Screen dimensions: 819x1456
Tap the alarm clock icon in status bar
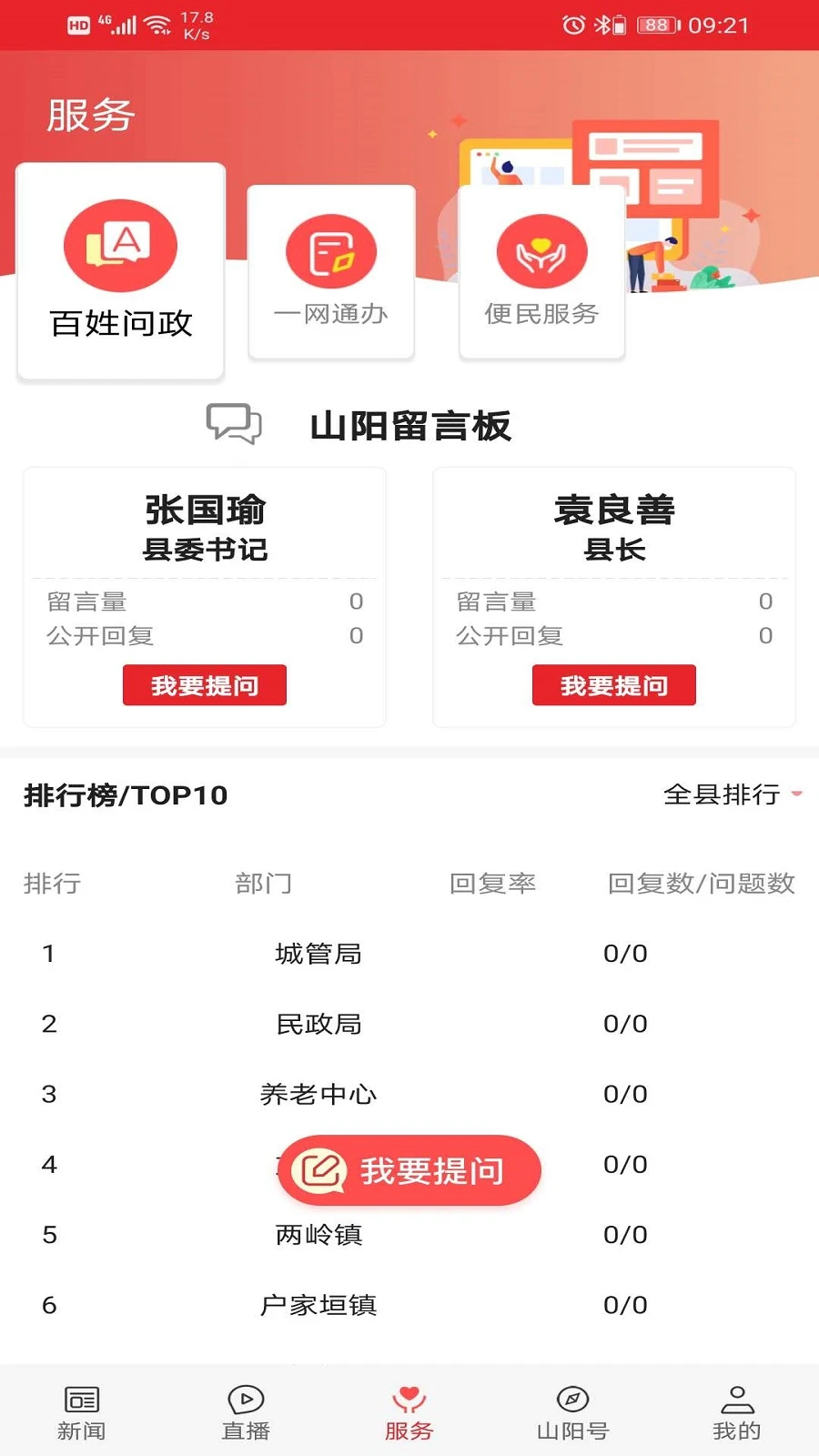point(573,25)
